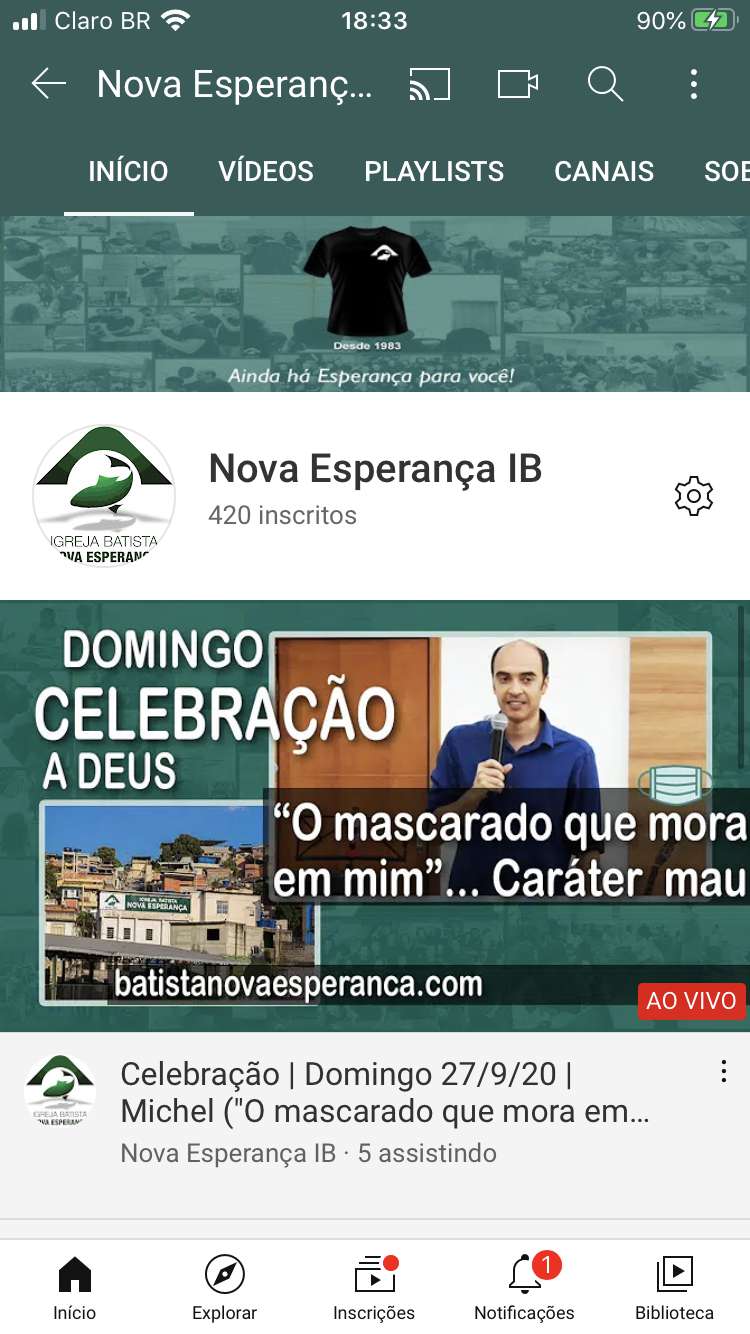
Task: Switch to the PLAYLISTS tab
Action: click(434, 171)
